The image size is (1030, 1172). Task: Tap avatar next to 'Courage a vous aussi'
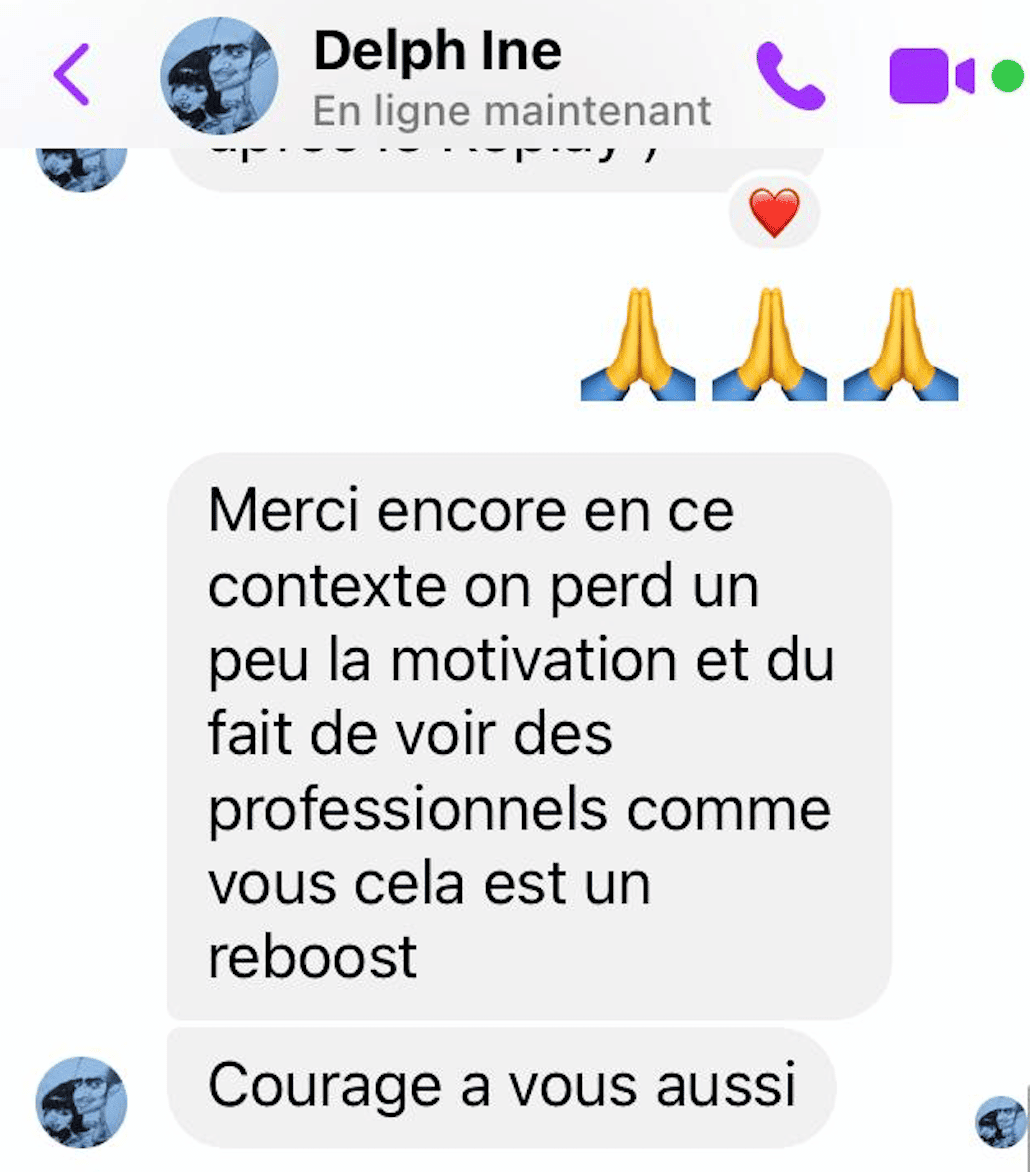[81, 1101]
